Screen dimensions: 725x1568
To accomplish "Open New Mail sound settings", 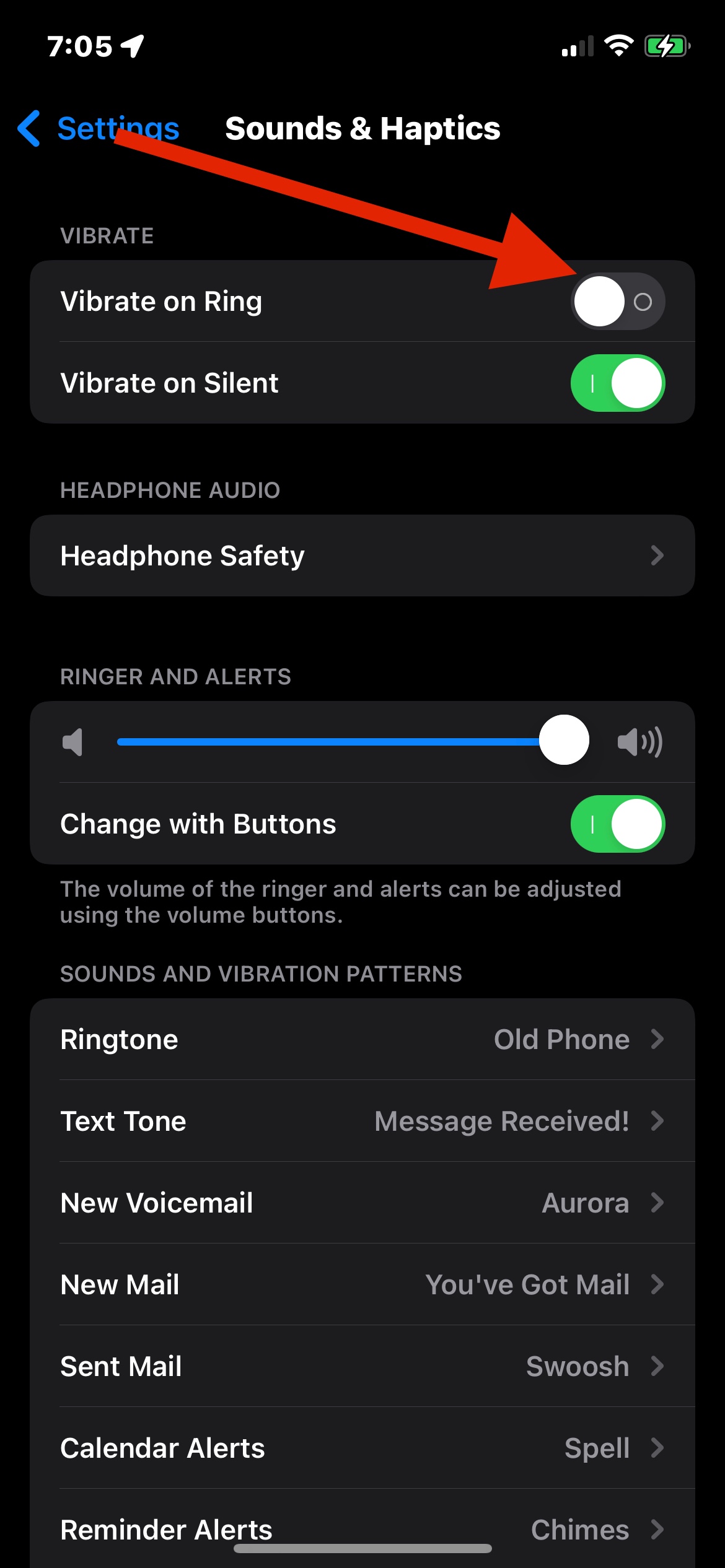I will point(362,1284).
